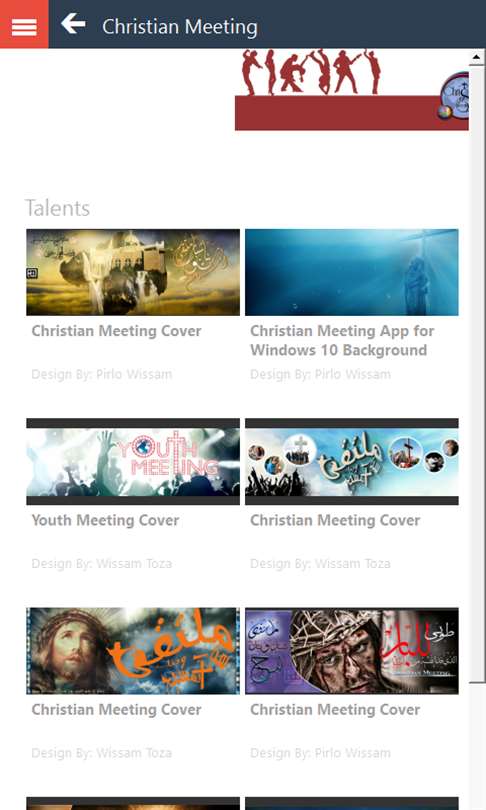The width and height of the screenshot is (486, 810).
Task: Open the hamburger drawer menu
Action: coord(24,24)
